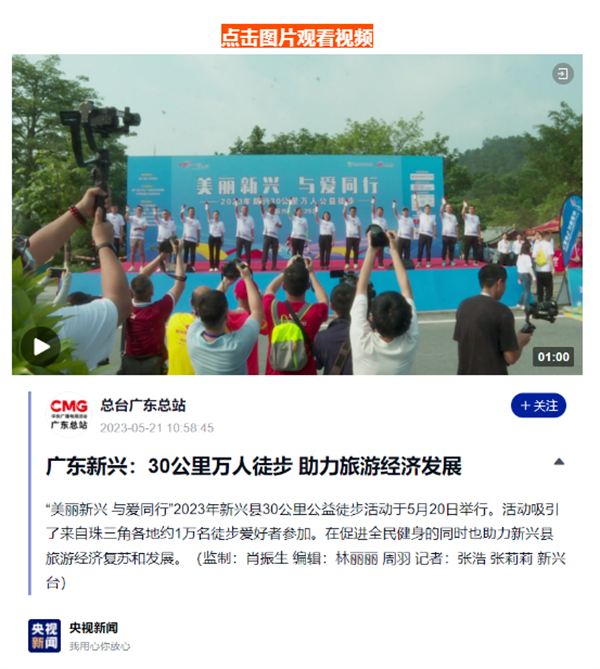This screenshot has width=600, height=669.
Task: Collapse the article summary with the triangle arrow
Action: point(559,462)
